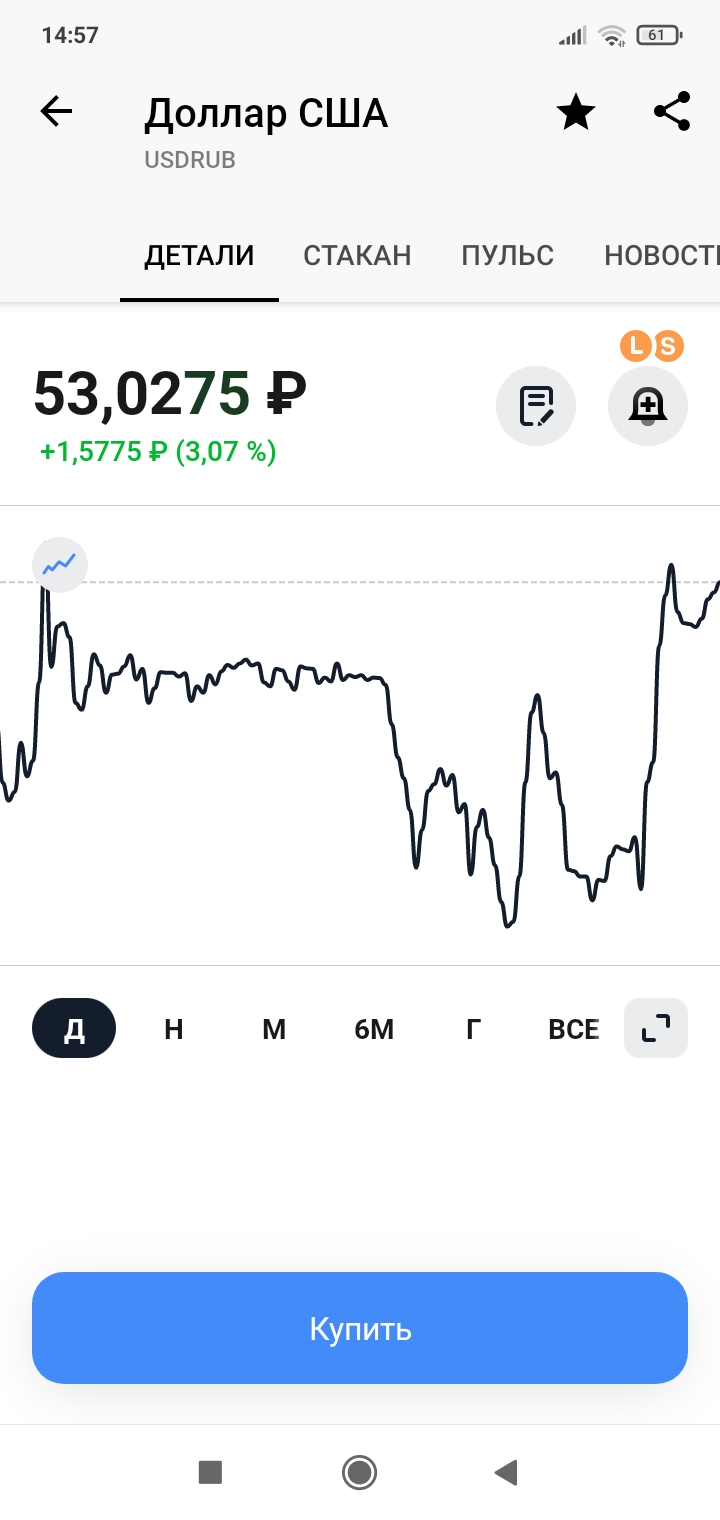Switch chart to the 6М period
Image resolution: width=720 pixels, height=1520 pixels.
pos(374,1028)
